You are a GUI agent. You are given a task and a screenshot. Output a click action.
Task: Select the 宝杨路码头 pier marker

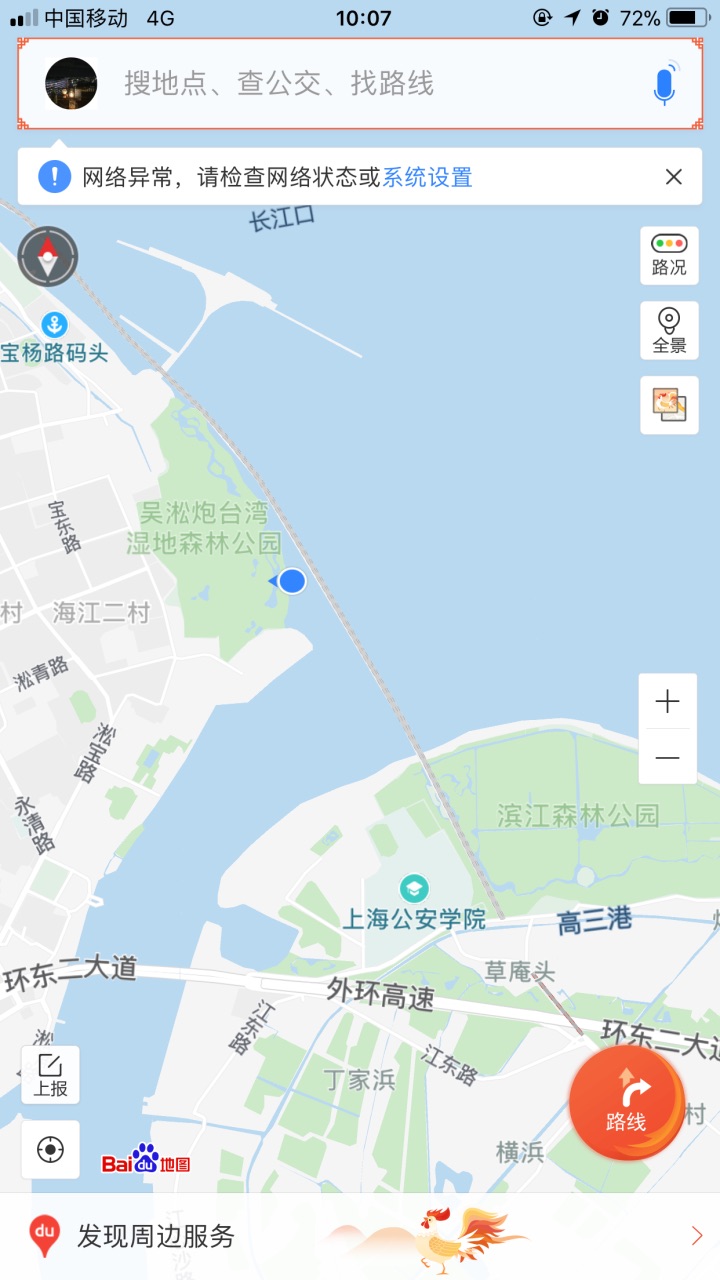pyautogui.click(x=54, y=325)
